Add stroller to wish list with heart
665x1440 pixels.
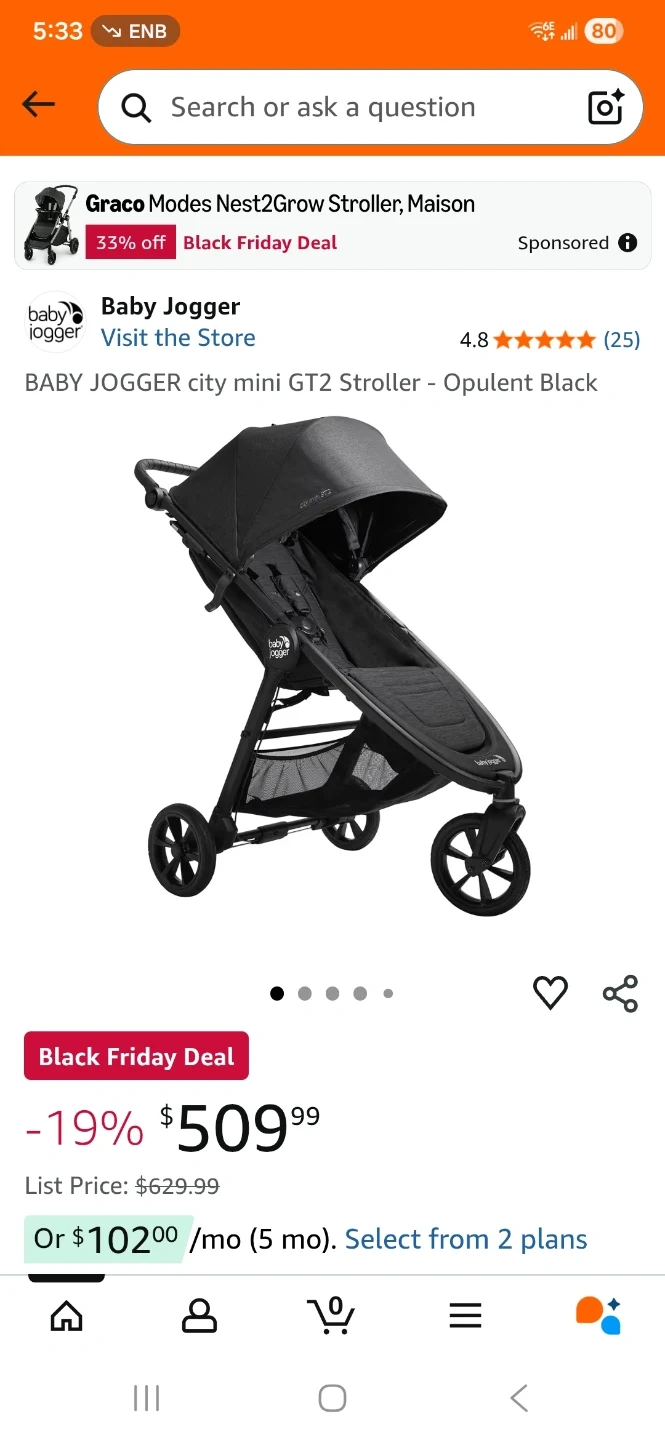pos(550,993)
